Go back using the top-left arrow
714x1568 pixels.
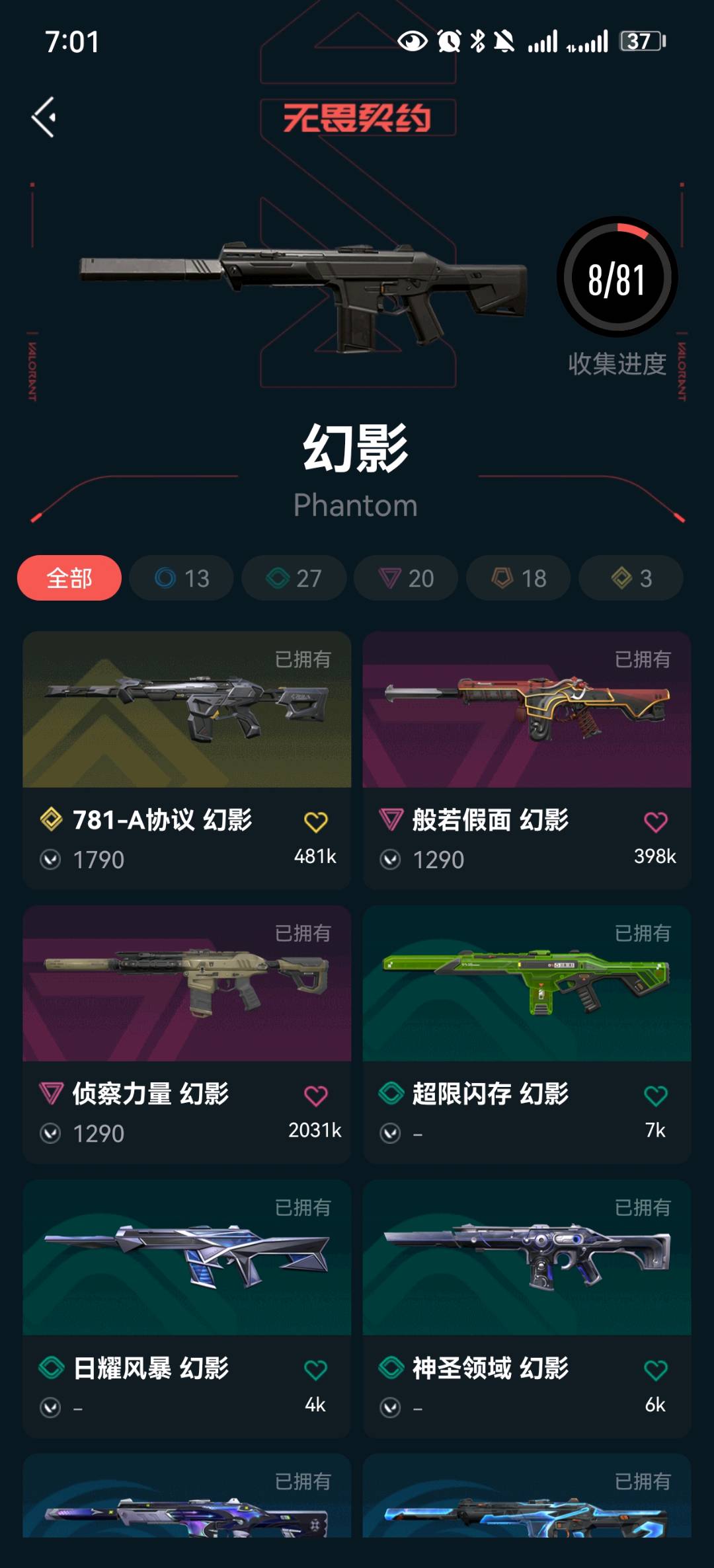click(44, 118)
